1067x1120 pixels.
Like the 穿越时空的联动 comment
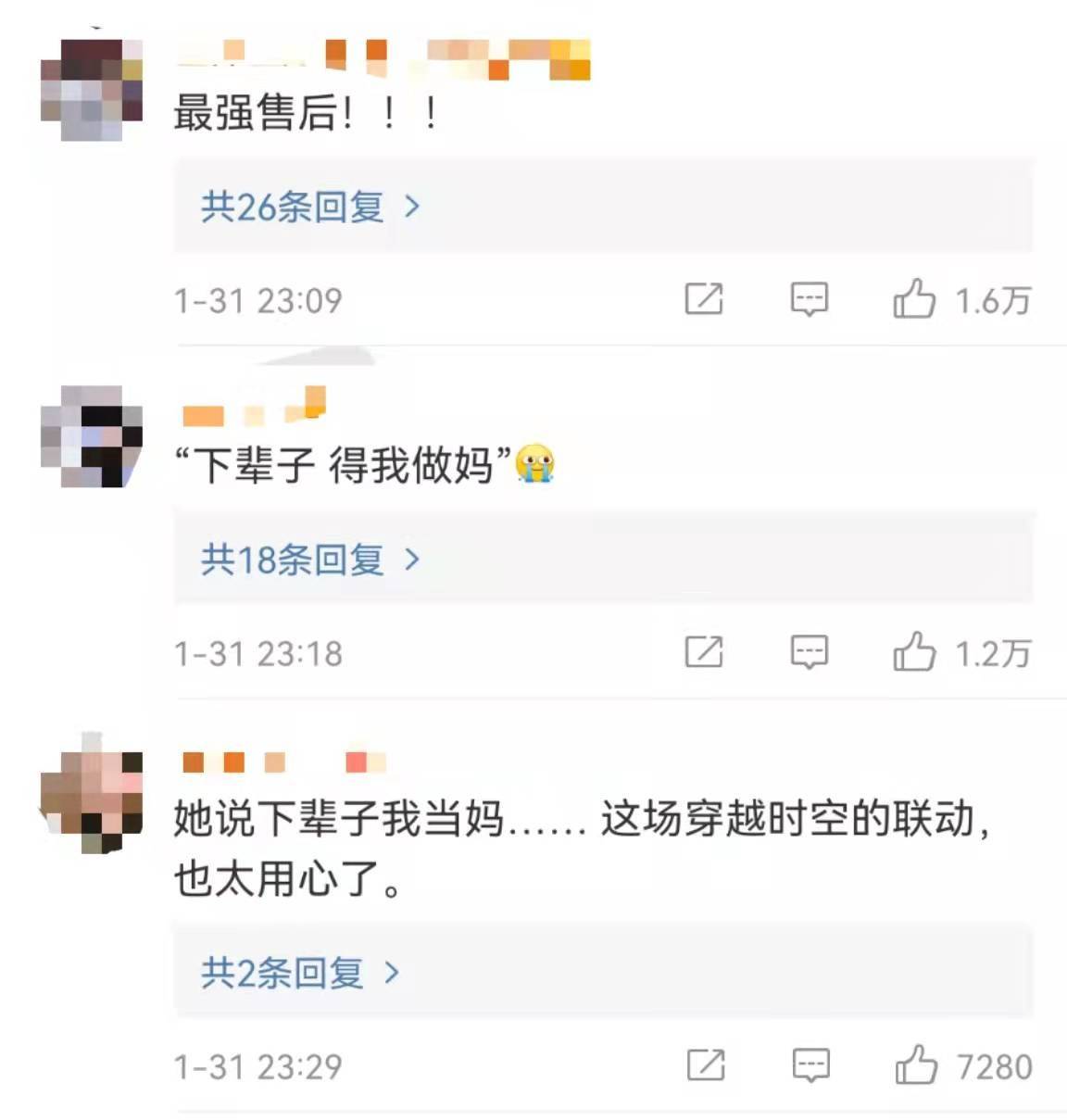(x=916, y=1065)
